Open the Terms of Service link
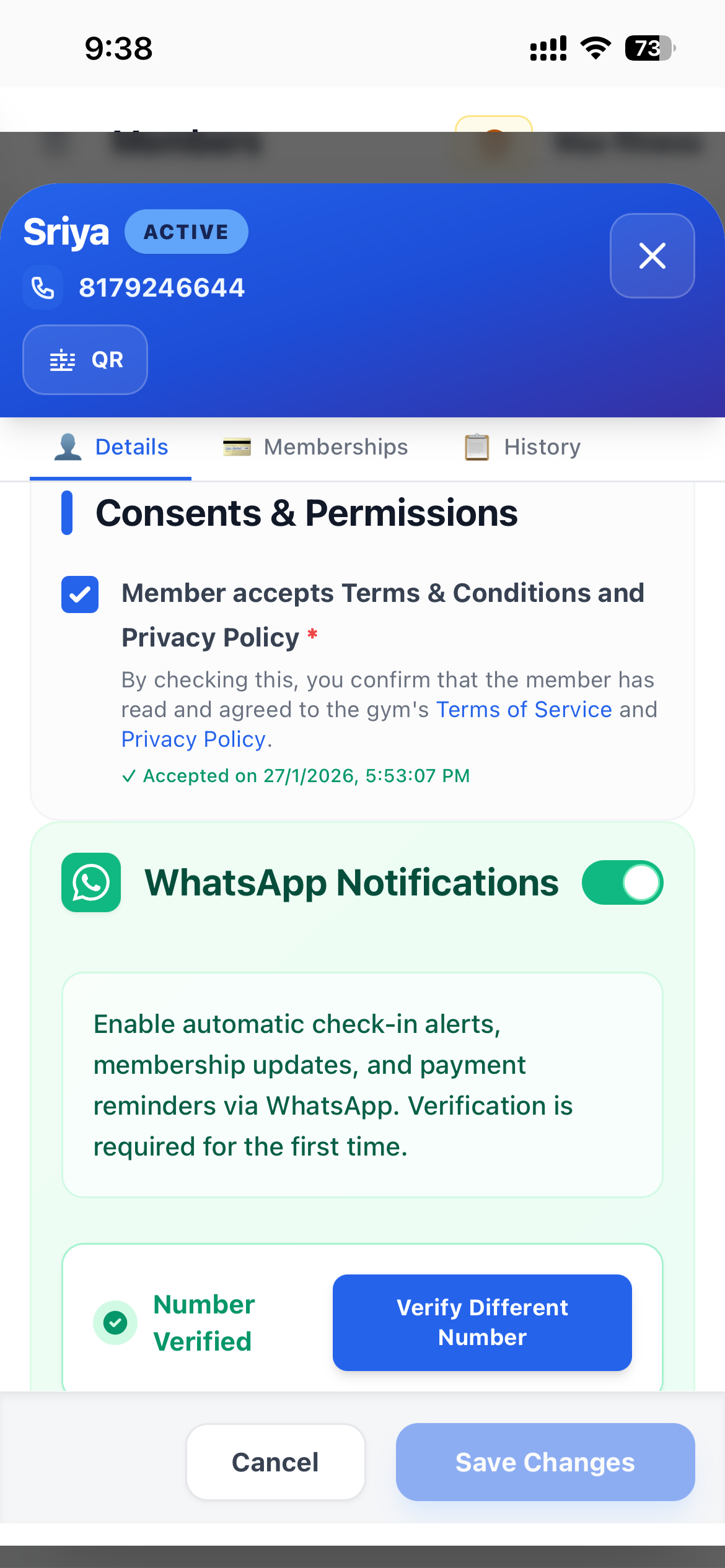Screen dimensions: 725x1568 pos(524,708)
